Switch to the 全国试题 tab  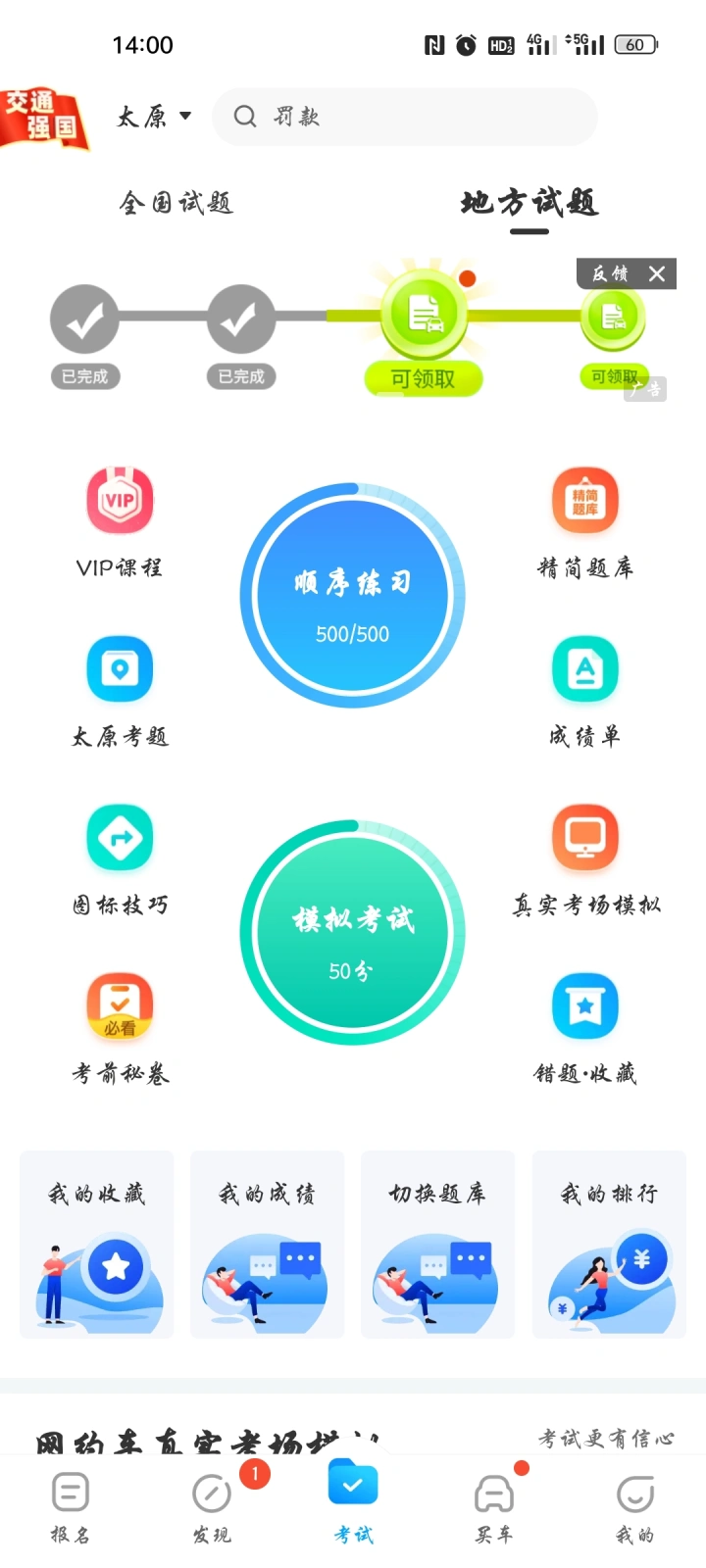[x=176, y=203]
